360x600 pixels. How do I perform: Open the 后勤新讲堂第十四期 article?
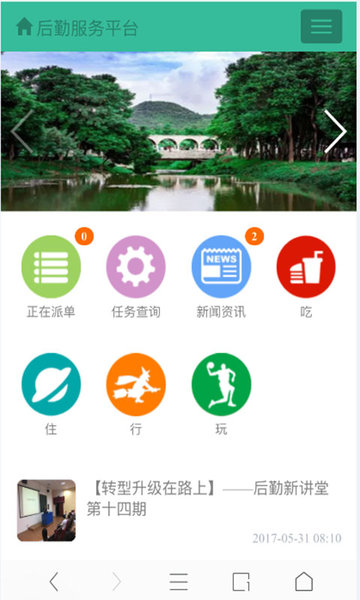click(x=179, y=511)
